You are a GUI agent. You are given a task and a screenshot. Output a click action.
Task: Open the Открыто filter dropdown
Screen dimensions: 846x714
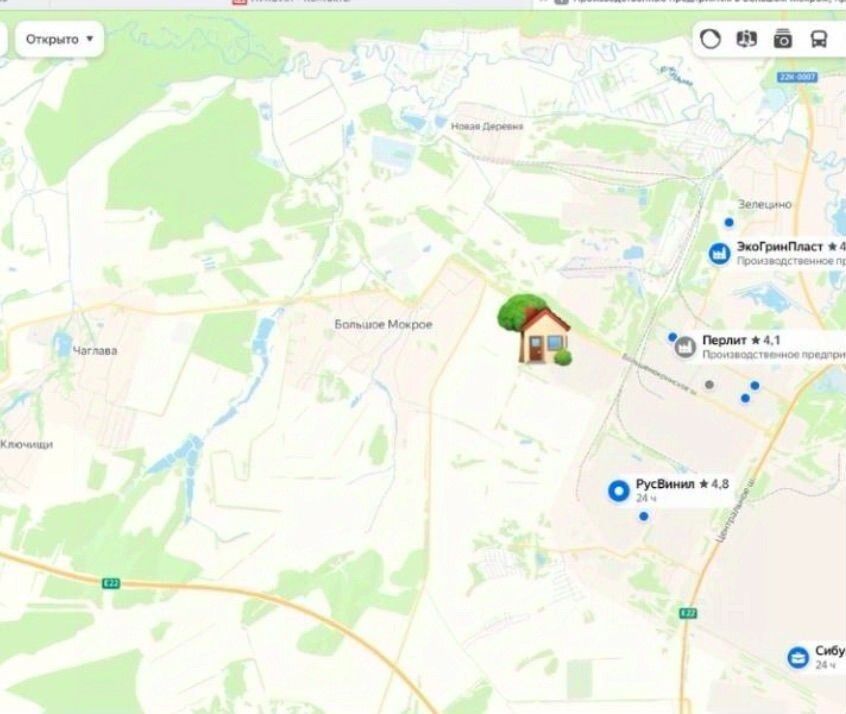click(x=59, y=39)
